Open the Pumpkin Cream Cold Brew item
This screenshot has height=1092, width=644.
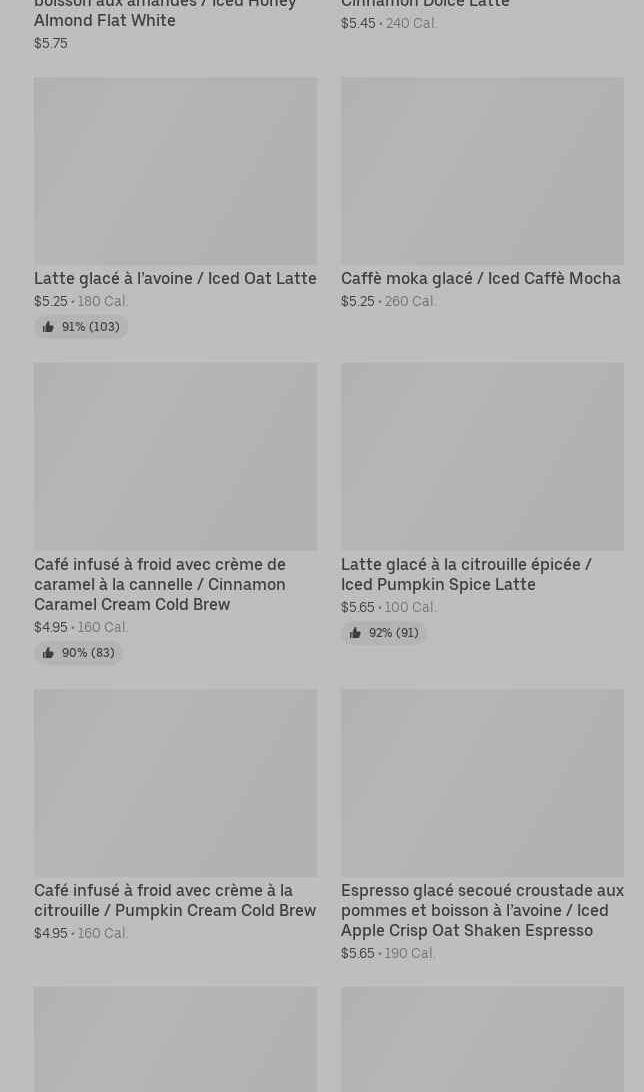pos(175,783)
